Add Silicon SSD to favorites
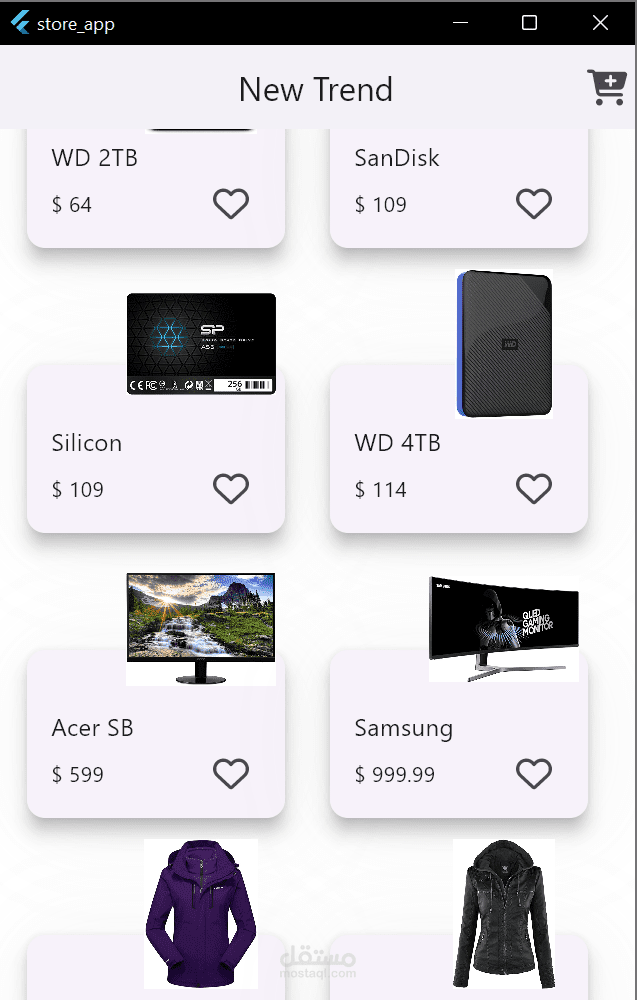 [231, 489]
